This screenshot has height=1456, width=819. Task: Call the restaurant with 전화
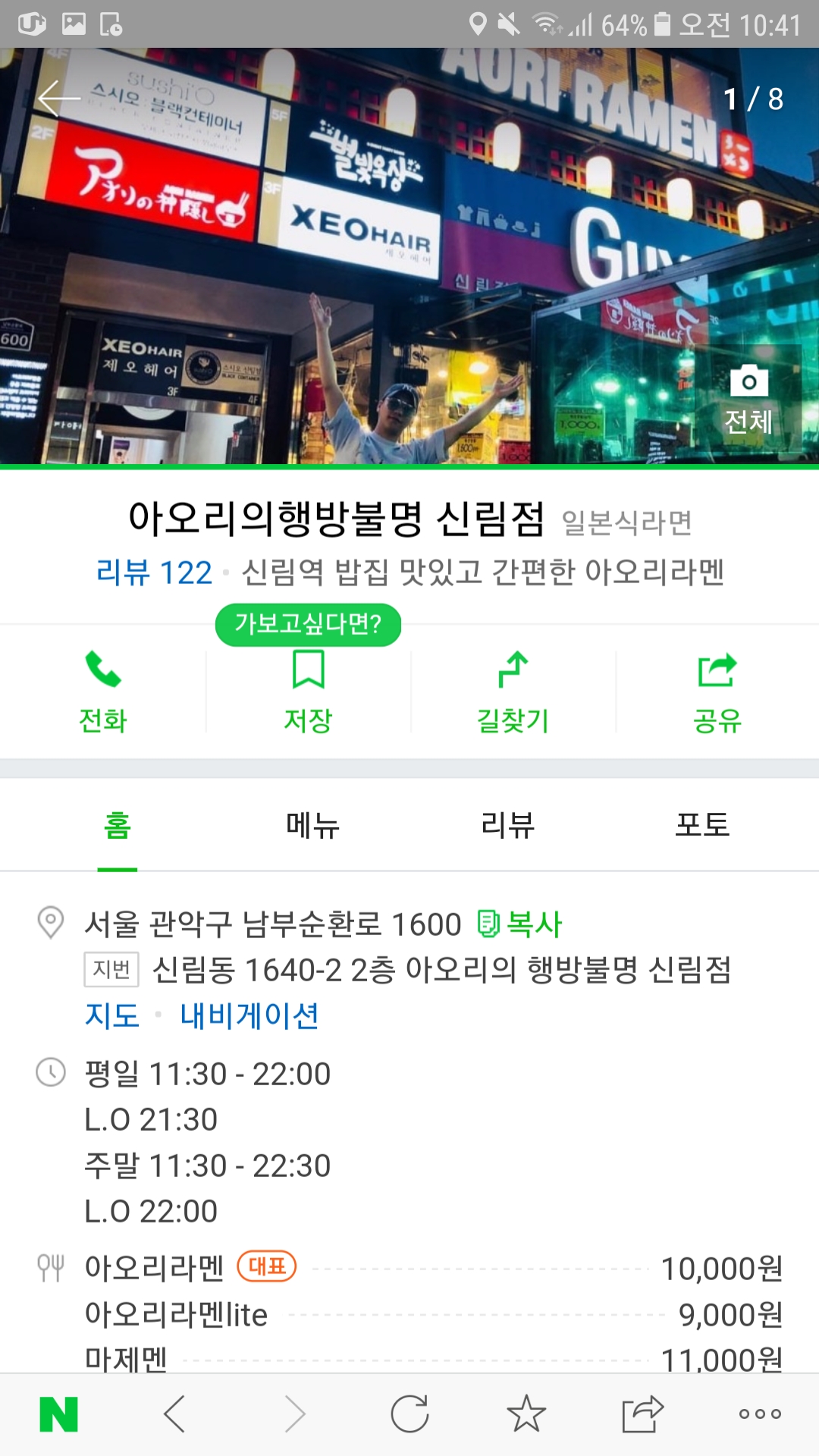103,692
